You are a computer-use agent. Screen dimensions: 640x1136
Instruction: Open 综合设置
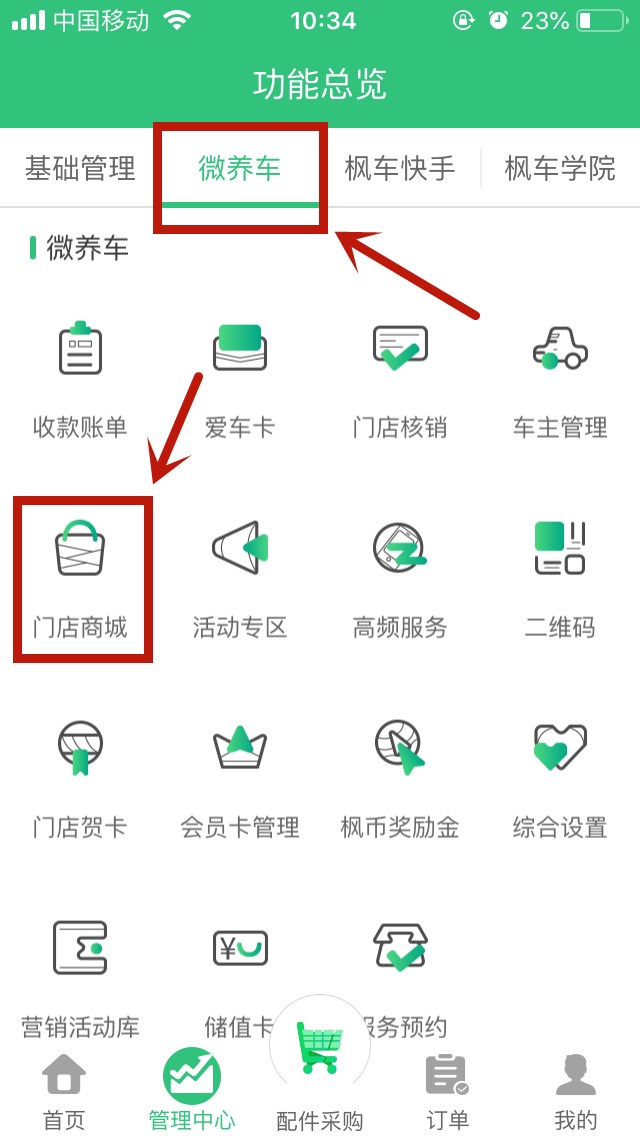560,778
